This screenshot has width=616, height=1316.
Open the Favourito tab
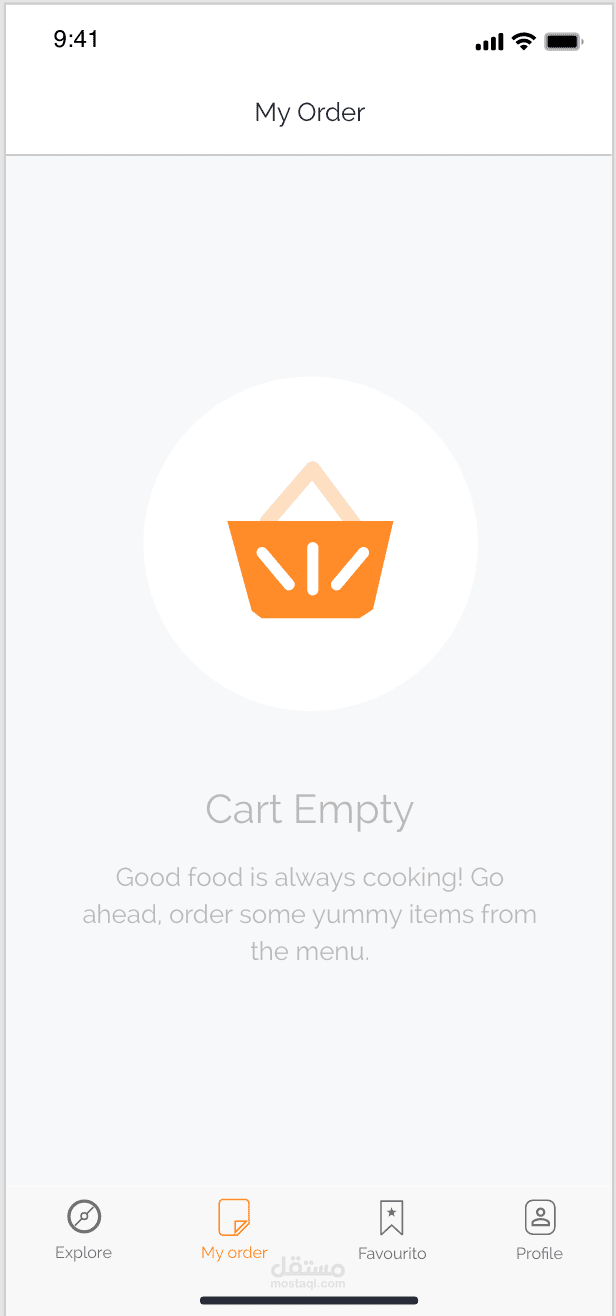click(392, 1231)
